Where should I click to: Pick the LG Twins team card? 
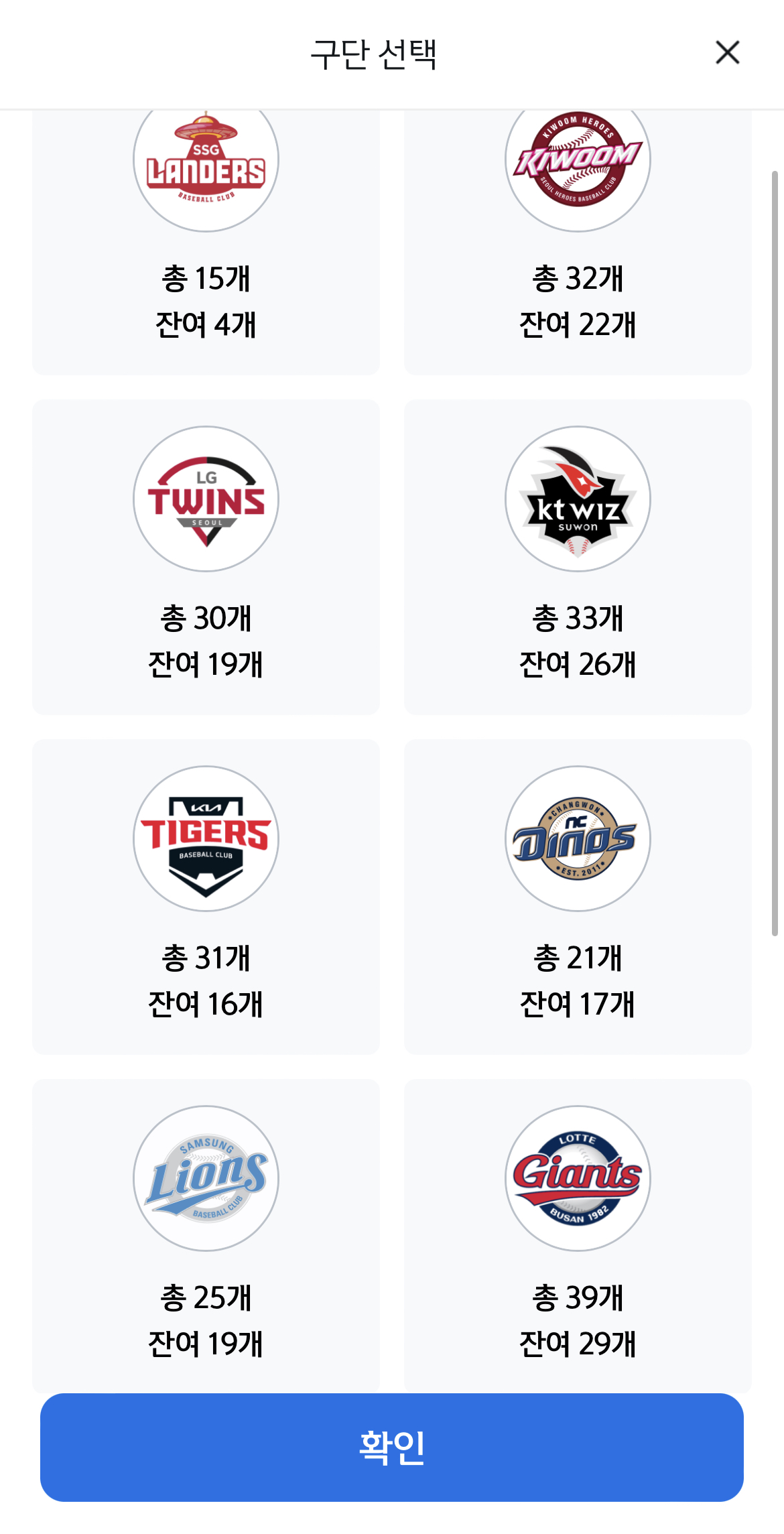coord(206,557)
